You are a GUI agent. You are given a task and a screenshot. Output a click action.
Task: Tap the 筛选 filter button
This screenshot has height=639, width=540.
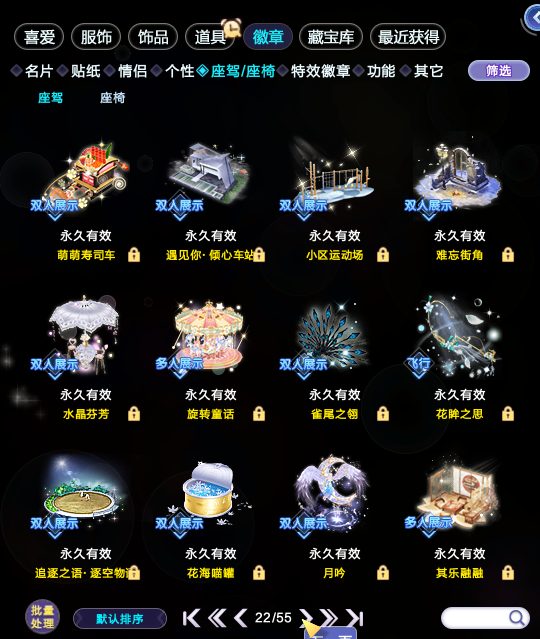click(499, 71)
